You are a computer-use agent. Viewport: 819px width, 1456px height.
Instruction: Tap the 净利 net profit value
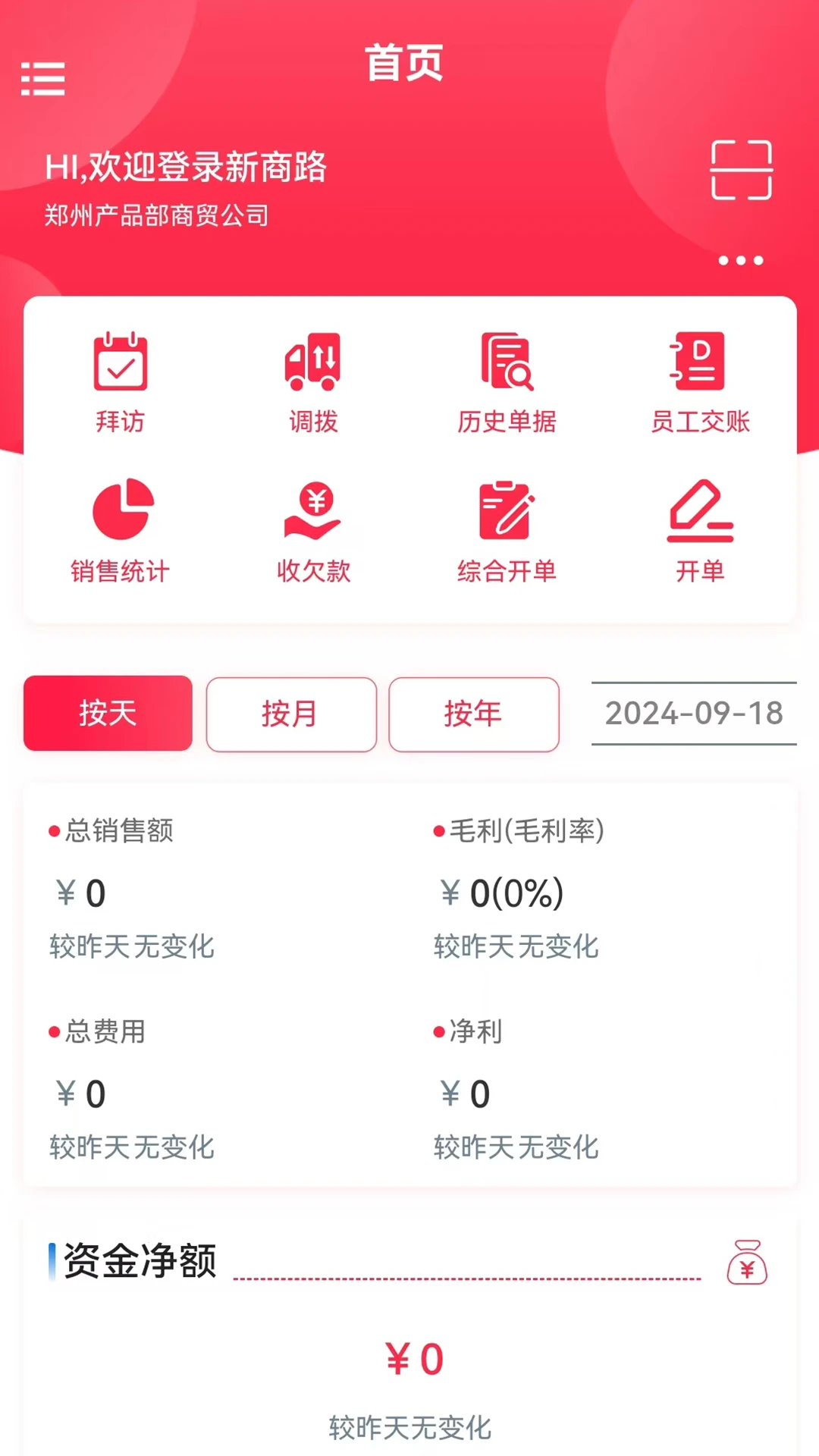pos(464,1093)
